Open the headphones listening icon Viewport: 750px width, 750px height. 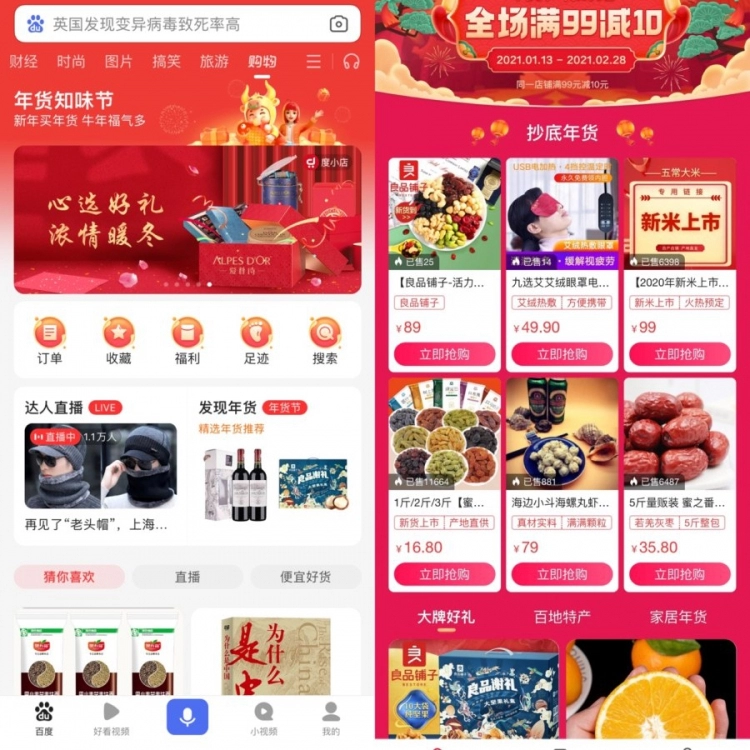click(350, 62)
